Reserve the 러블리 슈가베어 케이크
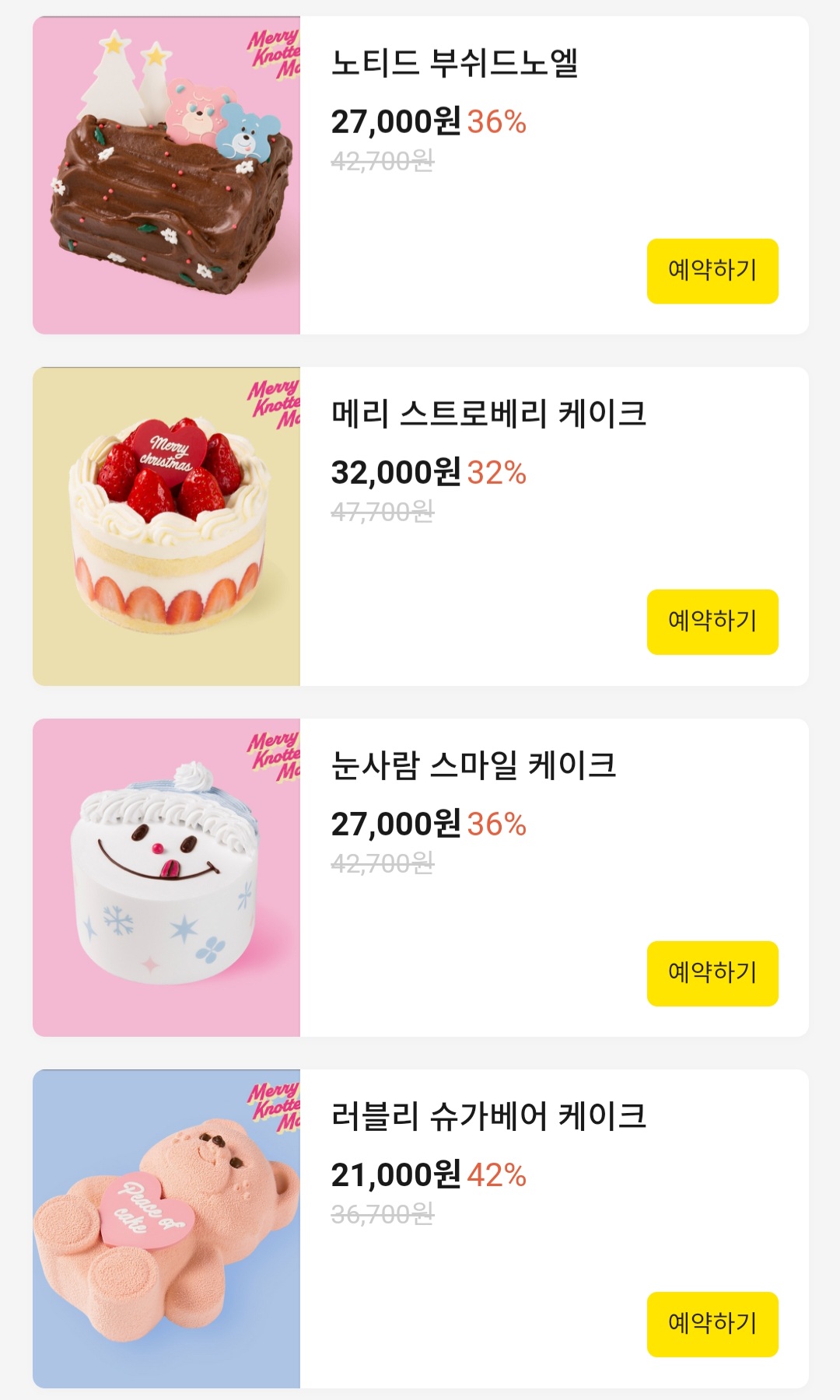 (x=712, y=1324)
